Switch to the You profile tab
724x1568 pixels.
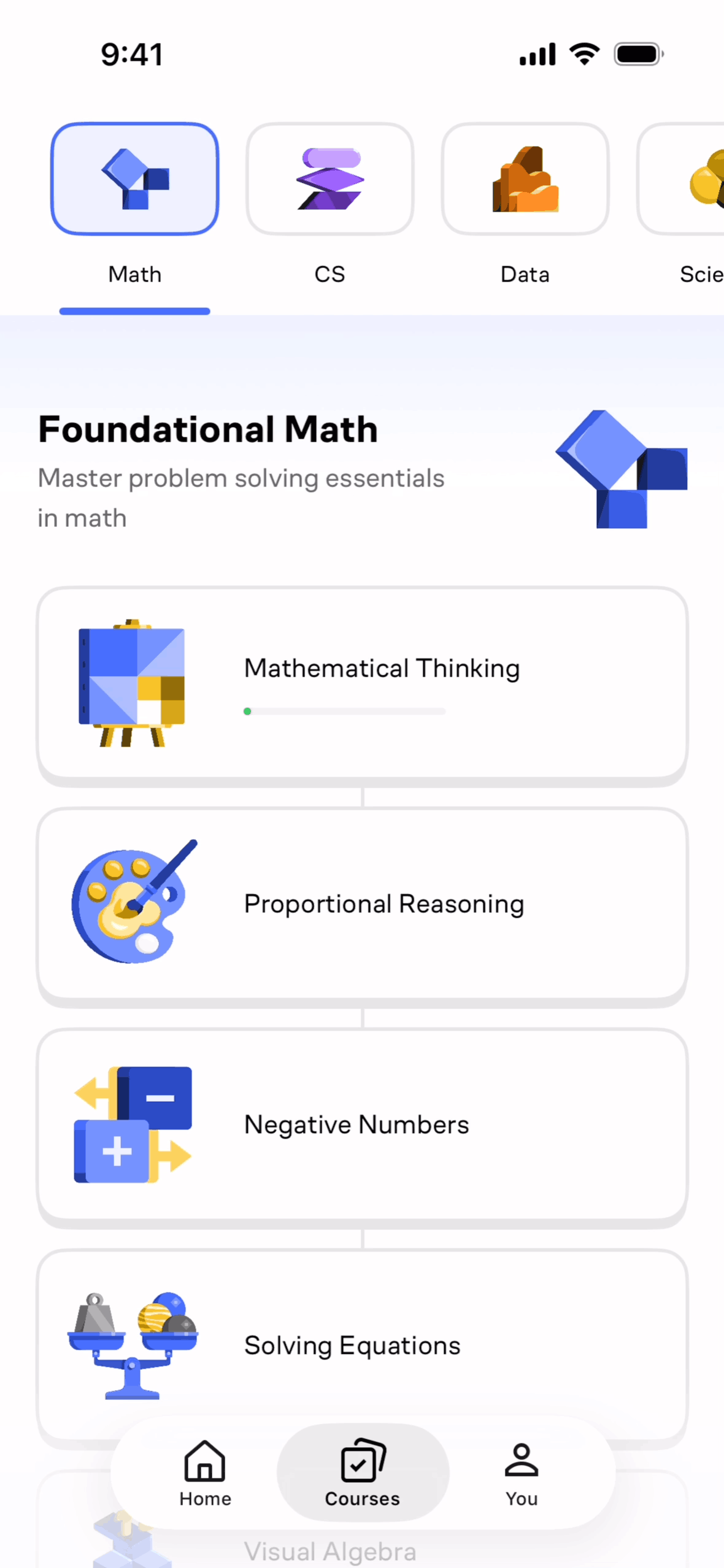pyautogui.click(x=522, y=1474)
